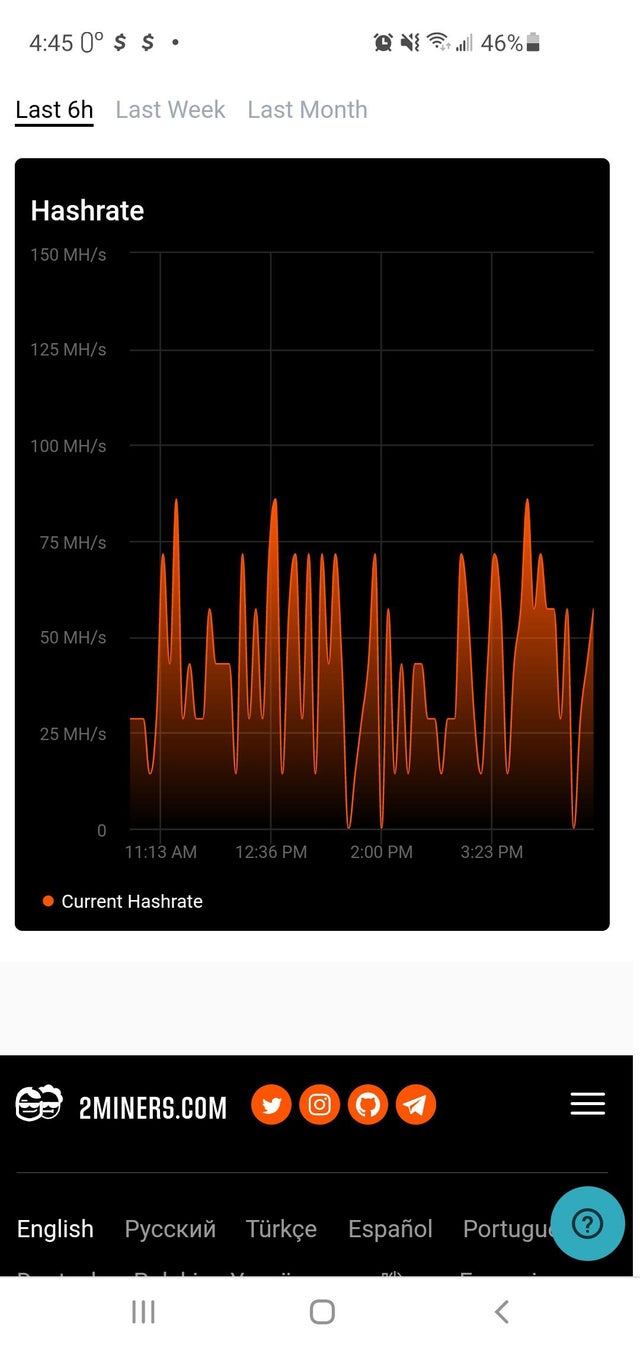Tap the system home button
The image size is (640, 1351).
coord(321,1312)
